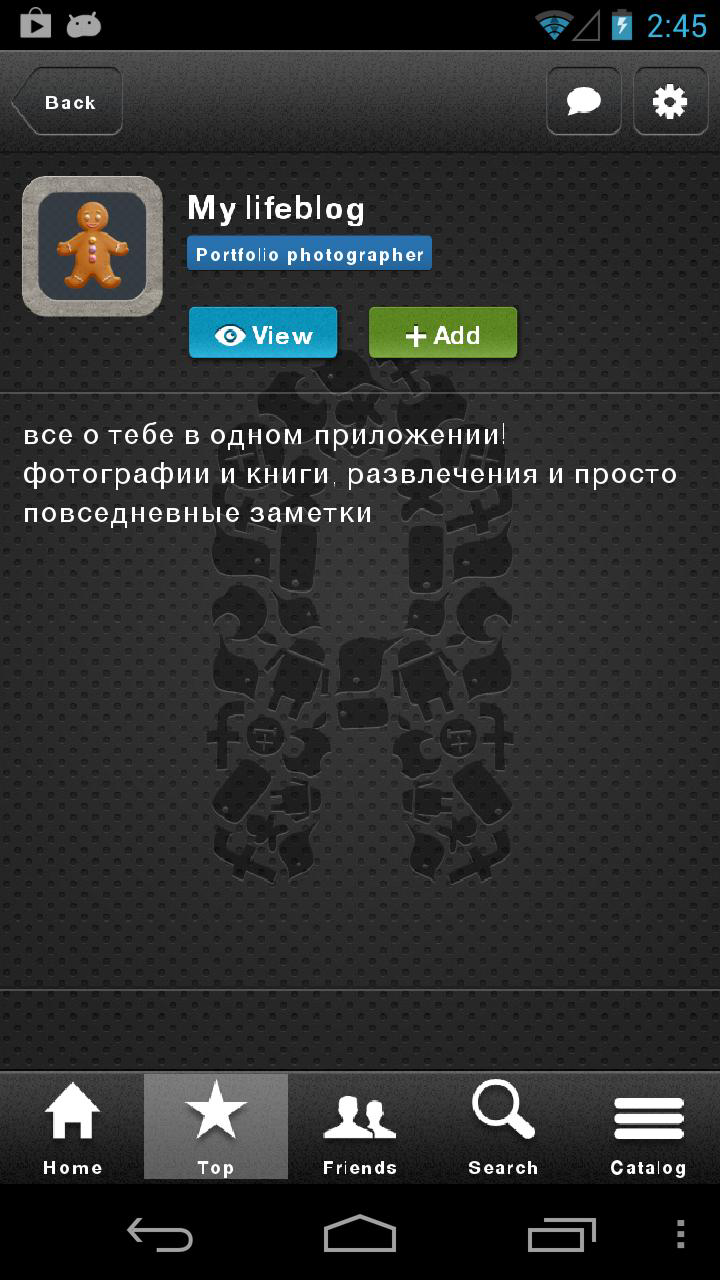Tap the system home button
Screen dimensions: 720x1280
point(360,1234)
